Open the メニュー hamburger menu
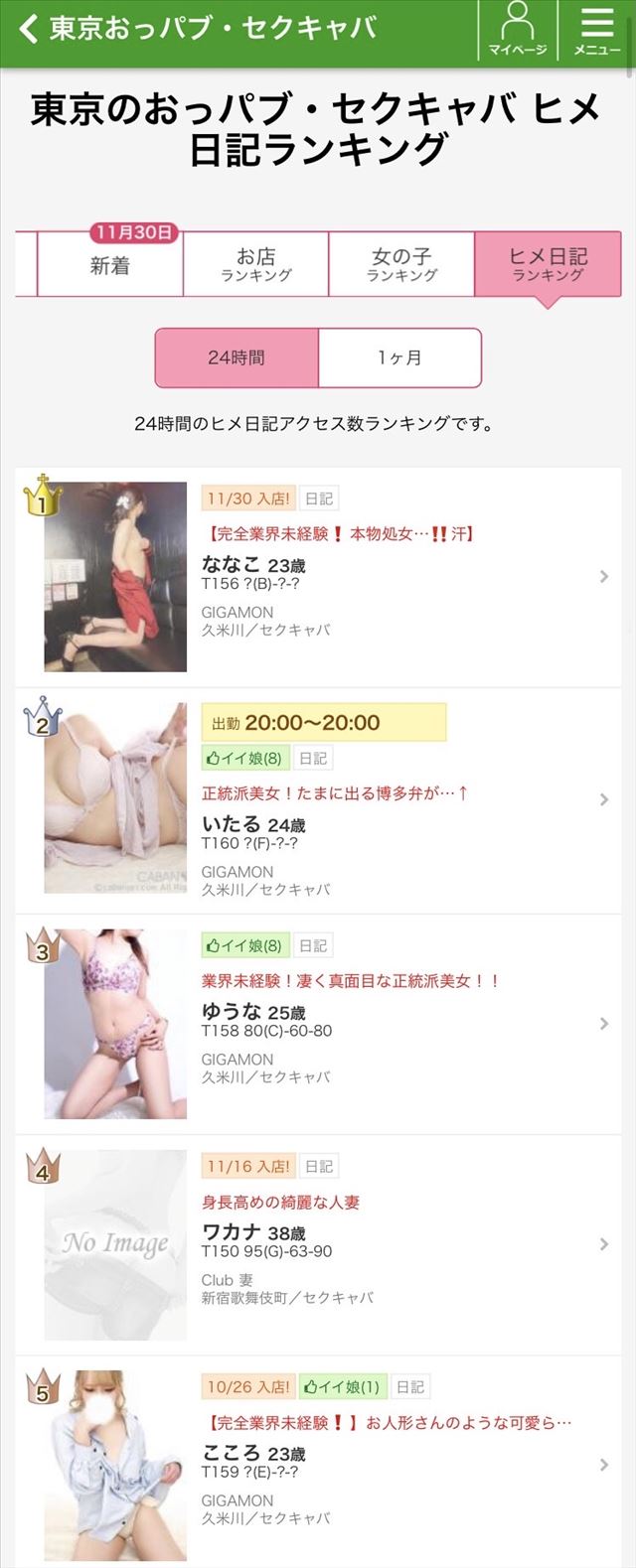 click(x=597, y=30)
